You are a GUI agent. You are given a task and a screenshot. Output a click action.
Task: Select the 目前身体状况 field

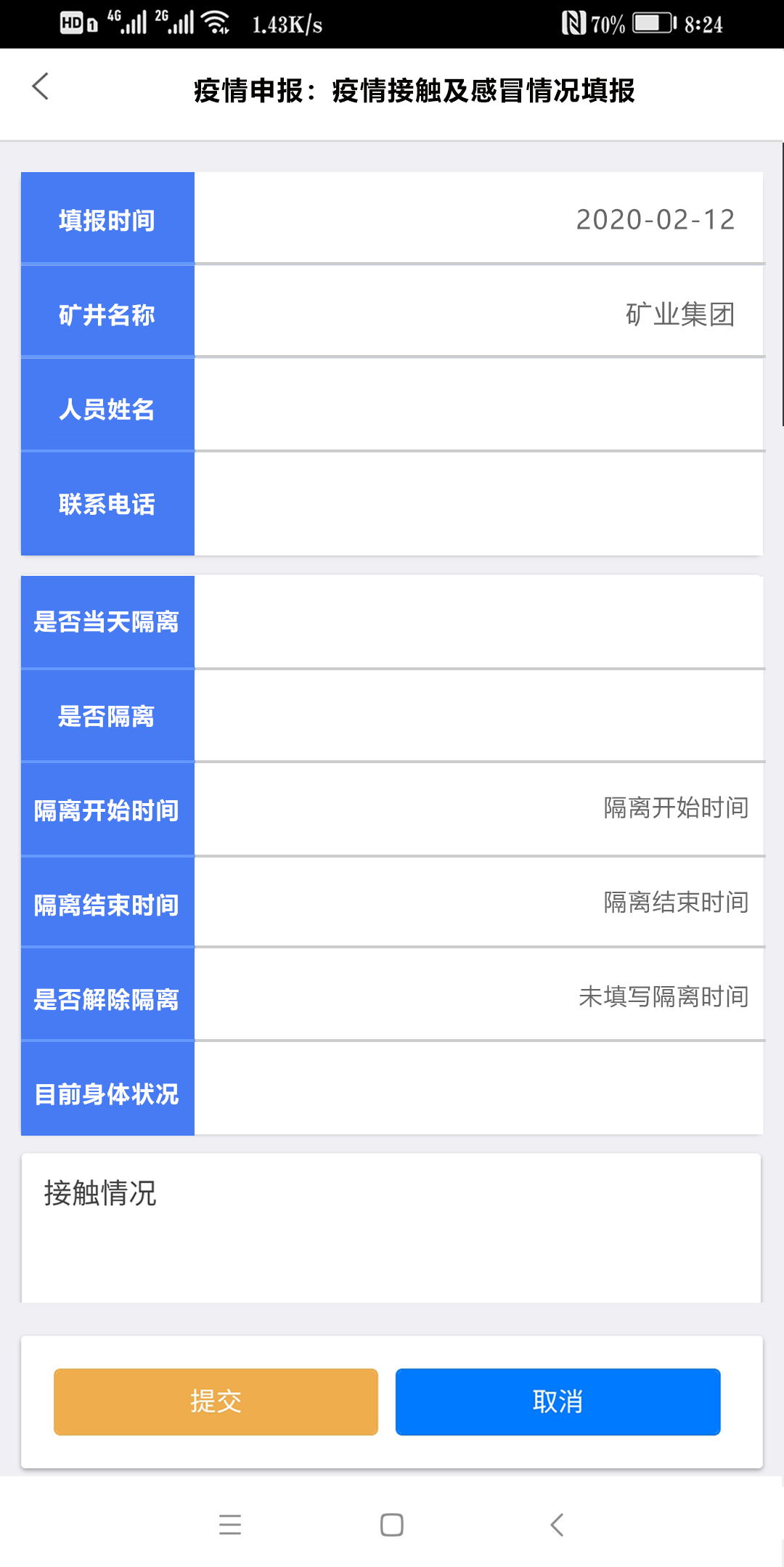tap(478, 1089)
